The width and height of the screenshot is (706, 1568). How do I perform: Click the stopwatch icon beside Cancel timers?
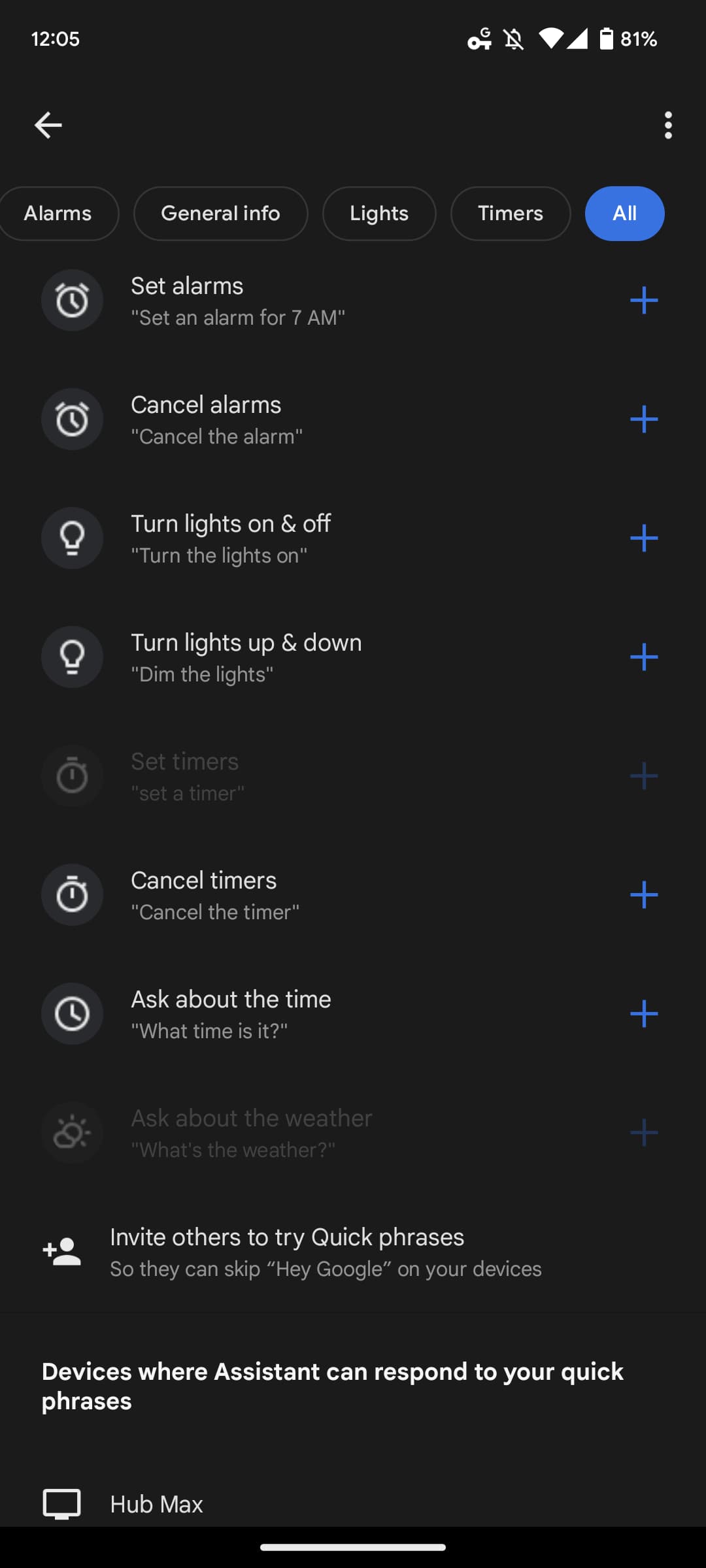(x=72, y=894)
